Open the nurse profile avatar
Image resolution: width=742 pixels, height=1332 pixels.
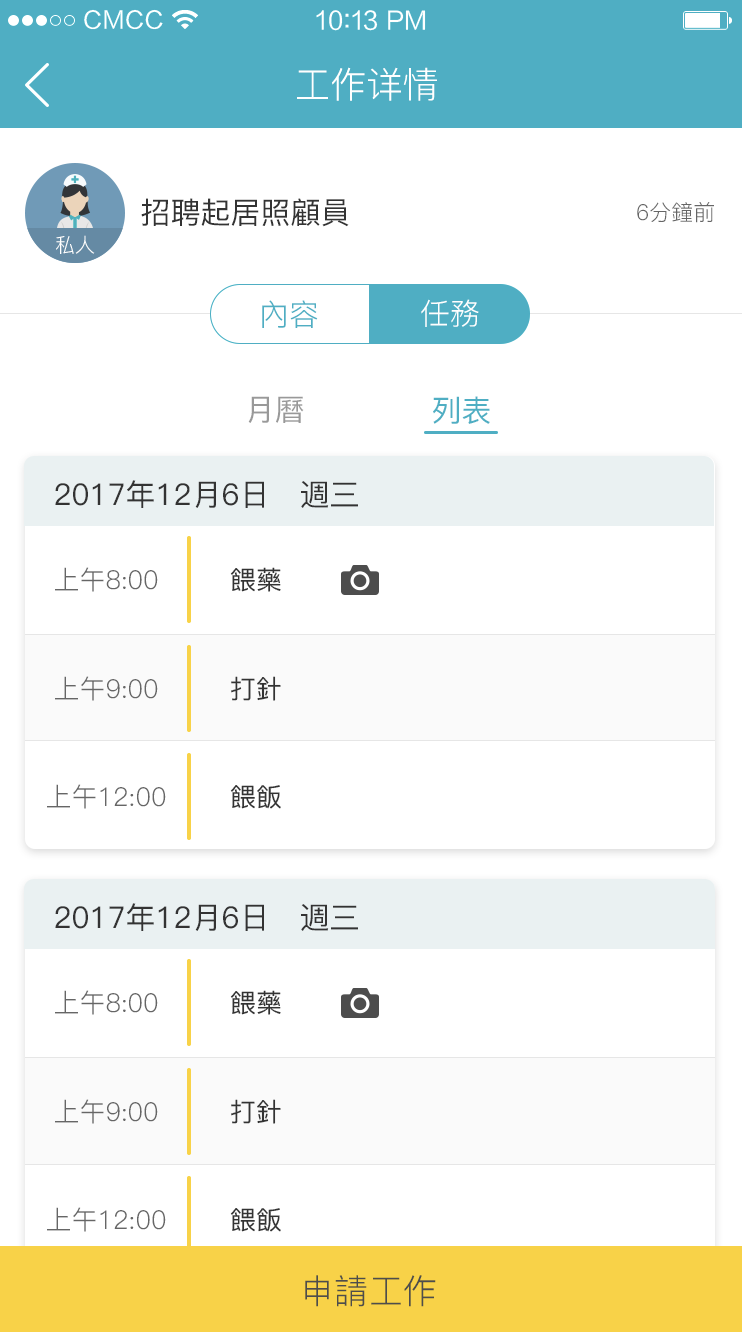[x=75, y=213]
